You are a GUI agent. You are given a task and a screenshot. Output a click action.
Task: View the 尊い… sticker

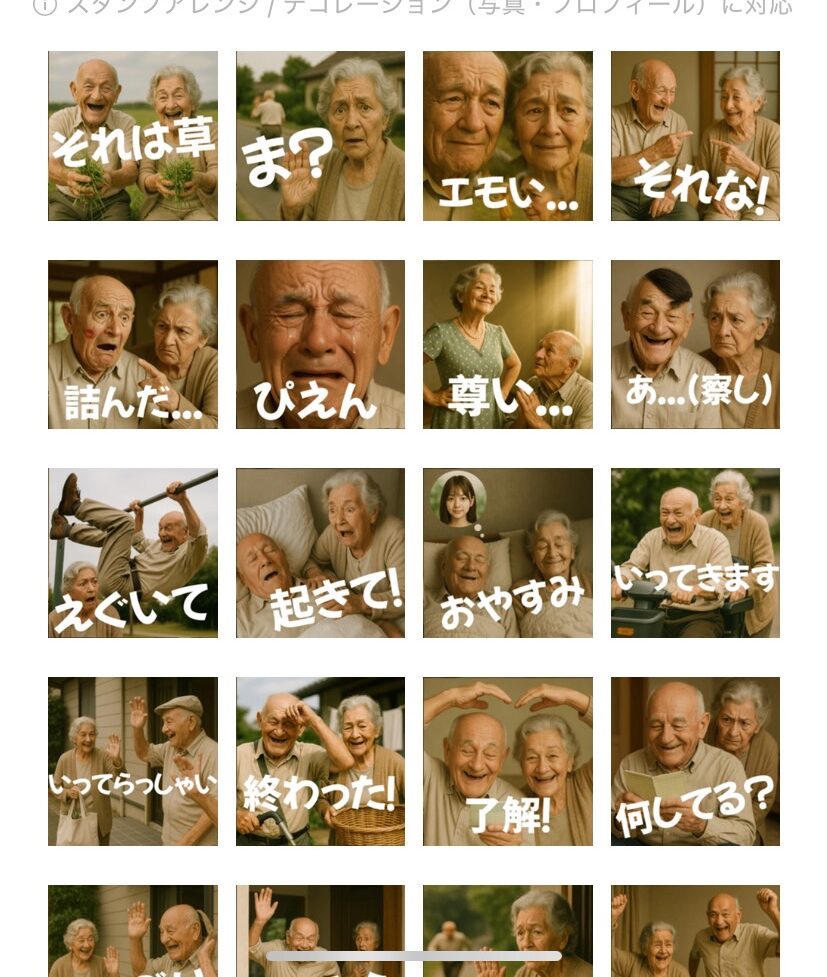point(507,345)
